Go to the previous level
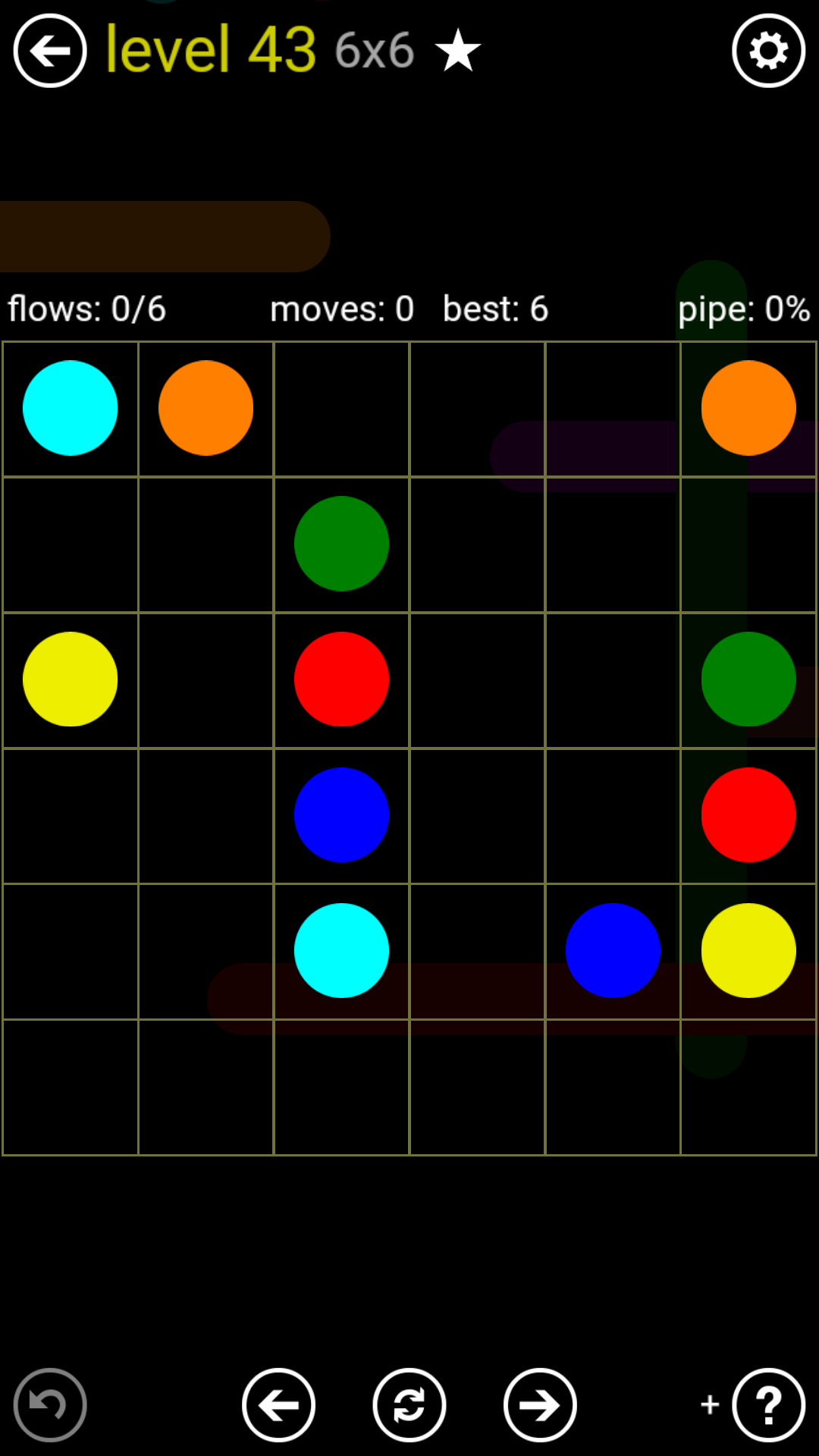The image size is (819, 1456). pyautogui.click(x=278, y=1405)
